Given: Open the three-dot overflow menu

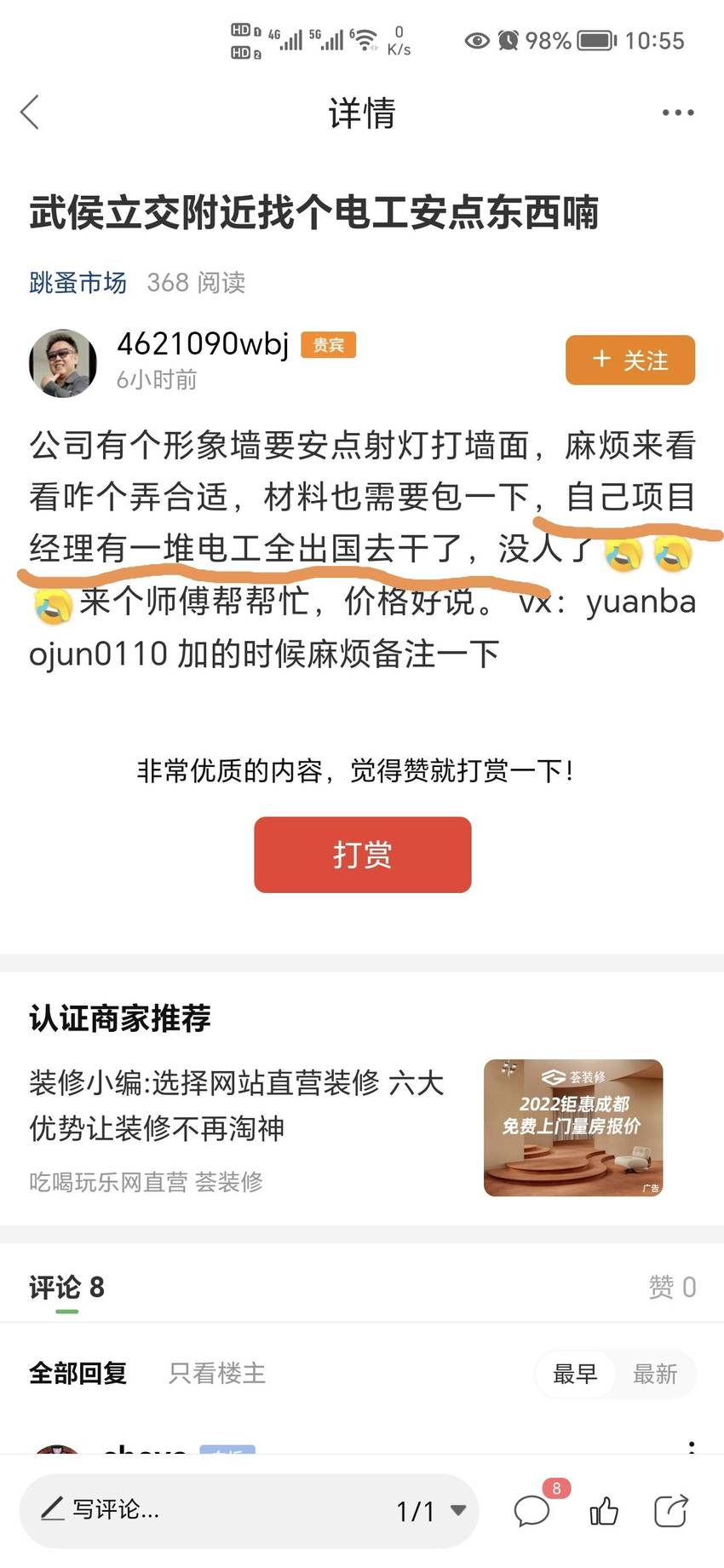Looking at the screenshot, I should 678,112.
